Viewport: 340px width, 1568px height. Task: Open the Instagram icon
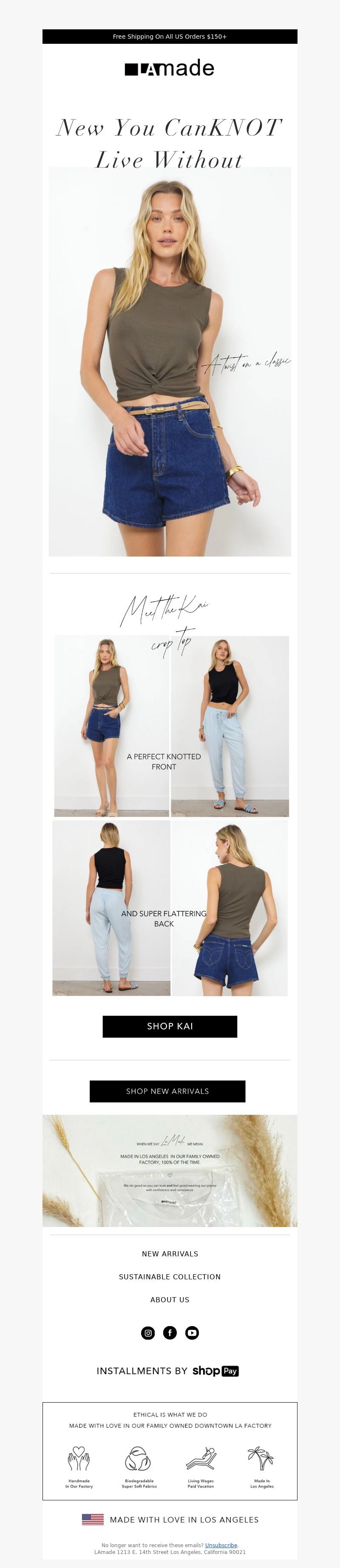pos(148,1333)
